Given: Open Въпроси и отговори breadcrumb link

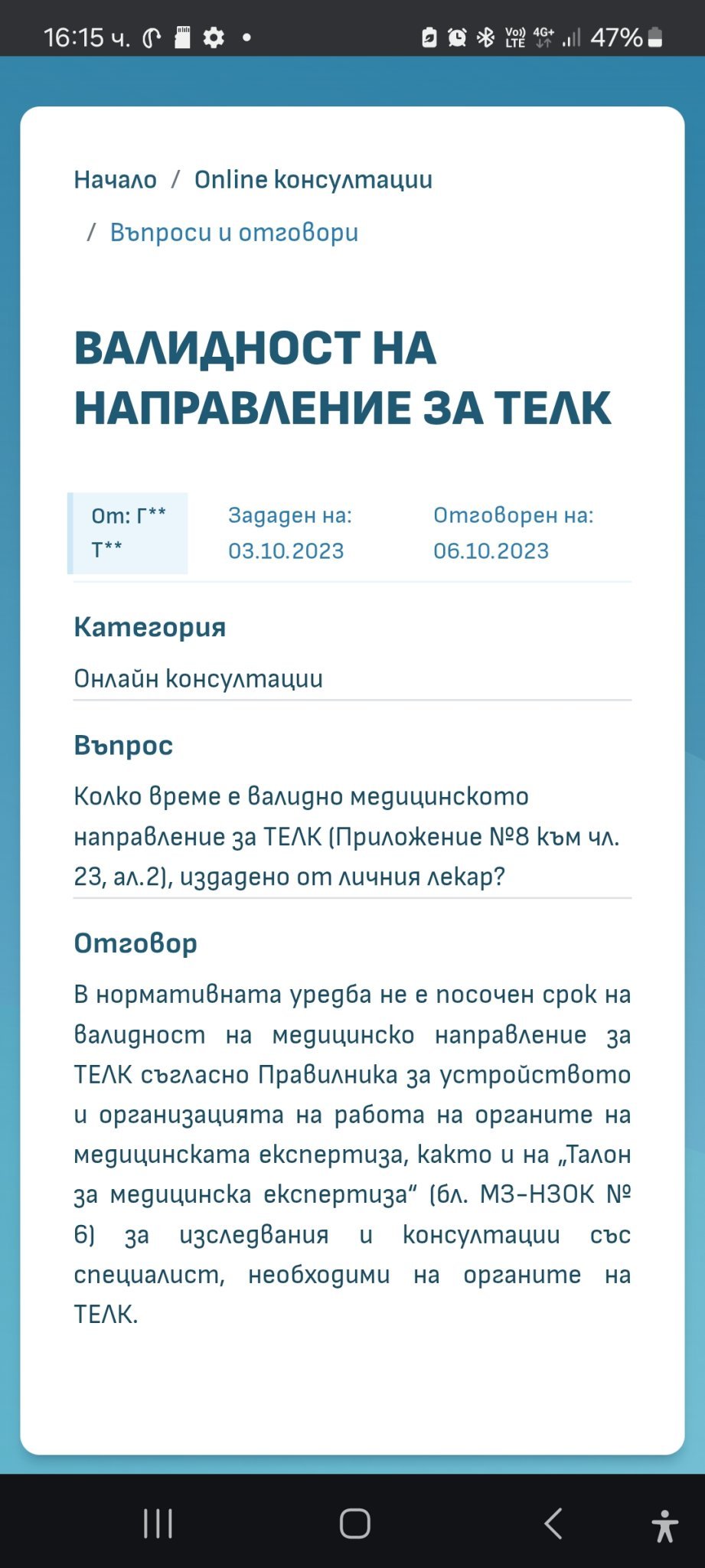Looking at the screenshot, I should [x=234, y=232].
